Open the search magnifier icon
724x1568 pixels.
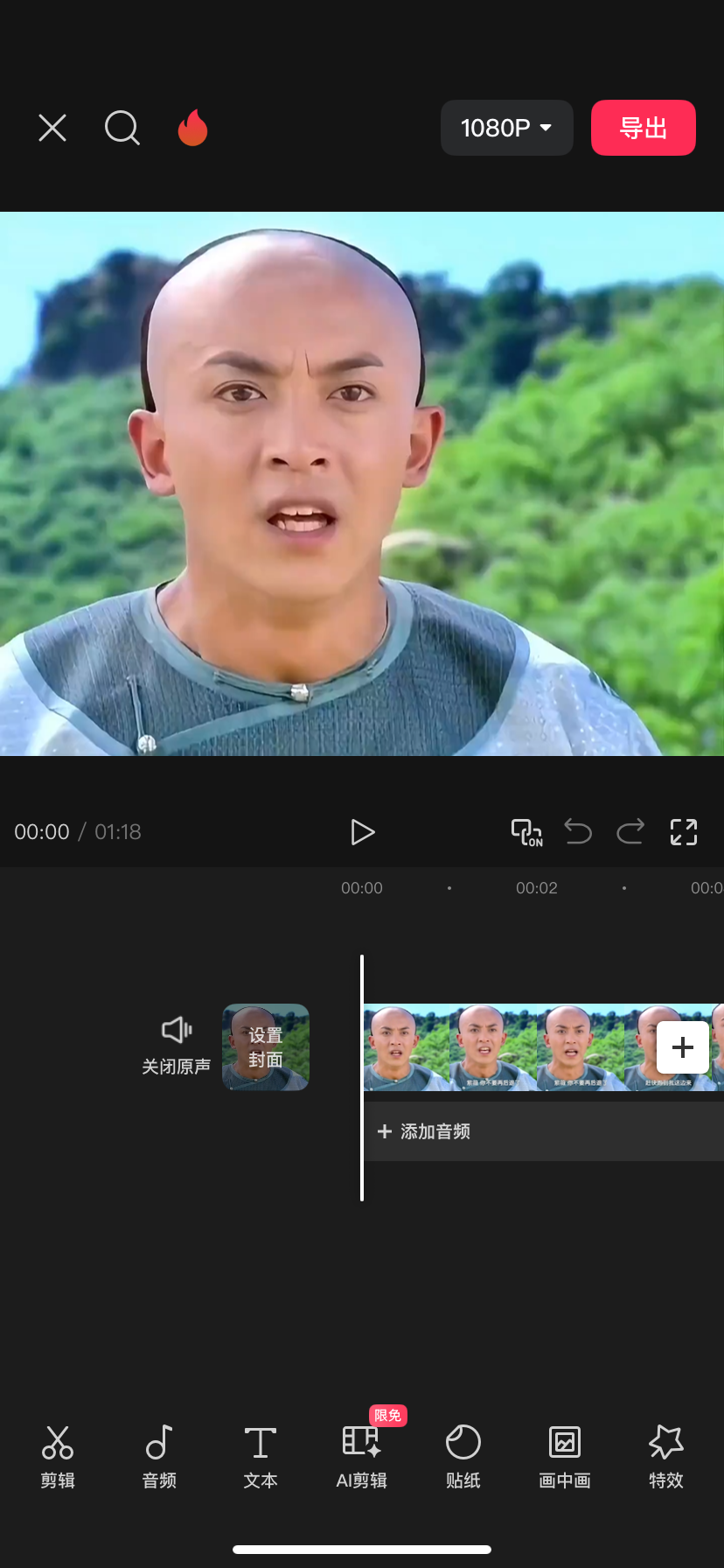pyautogui.click(x=122, y=128)
